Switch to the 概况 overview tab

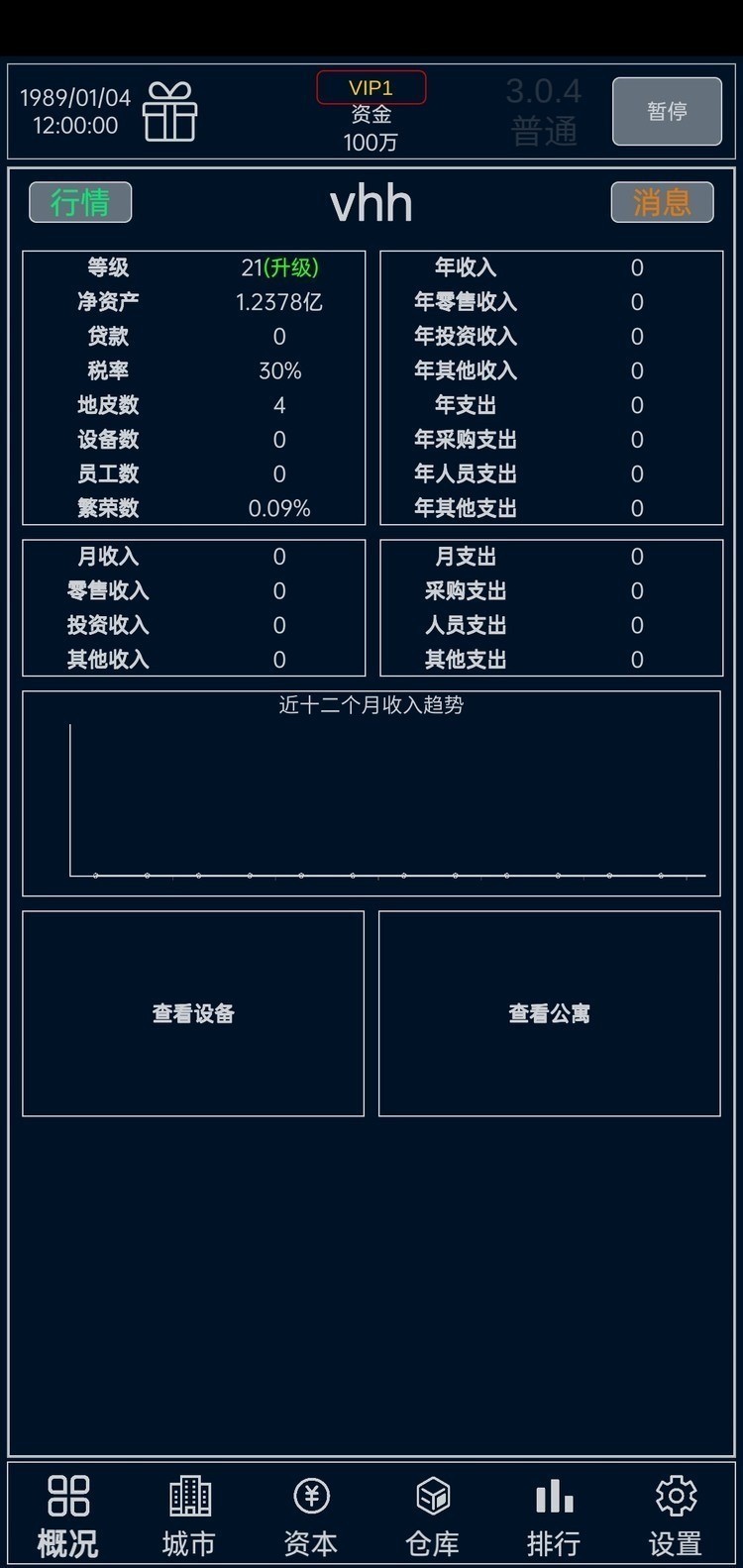(x=68, y=1516)
